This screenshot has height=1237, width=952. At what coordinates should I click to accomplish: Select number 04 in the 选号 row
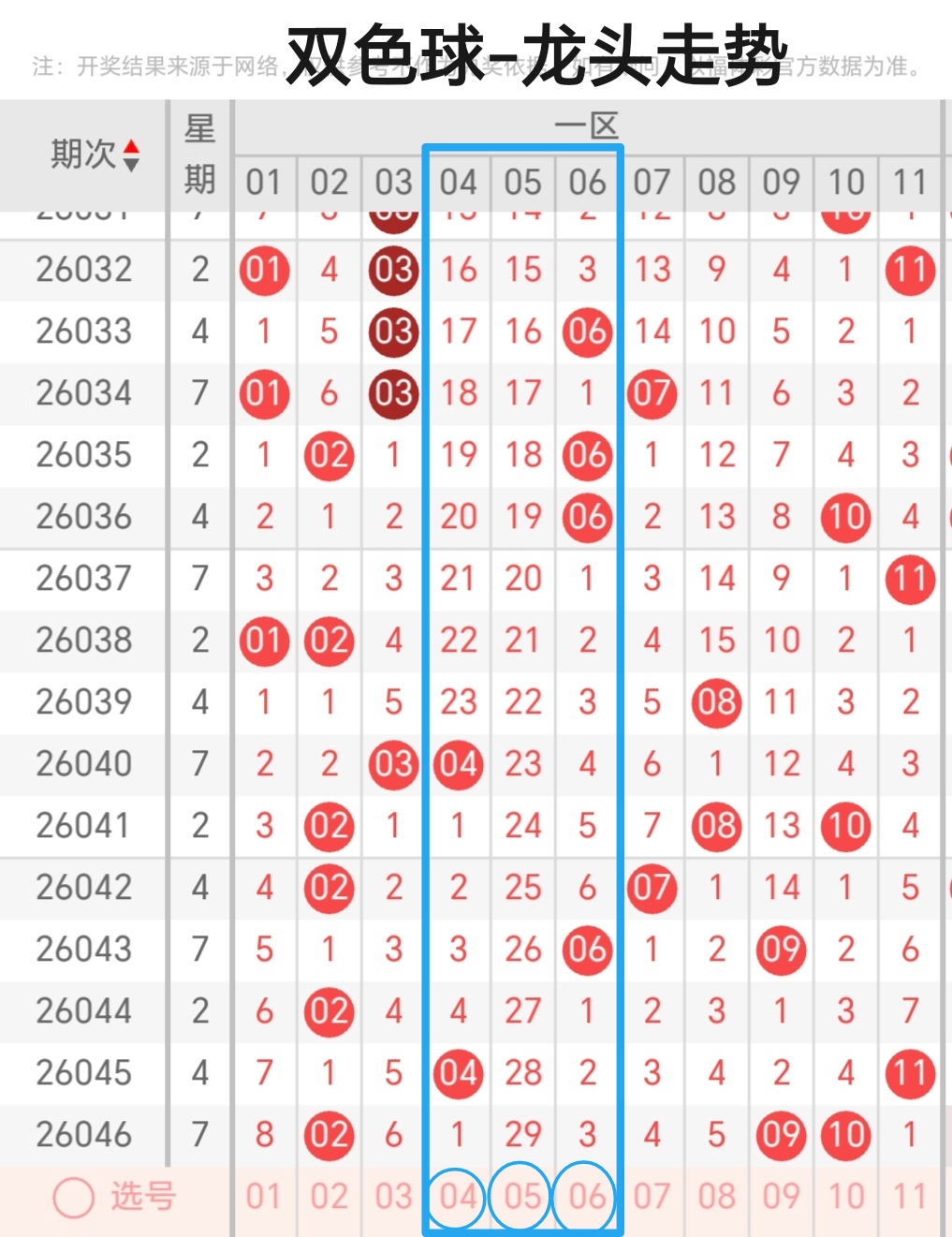tap(458, 1197)
